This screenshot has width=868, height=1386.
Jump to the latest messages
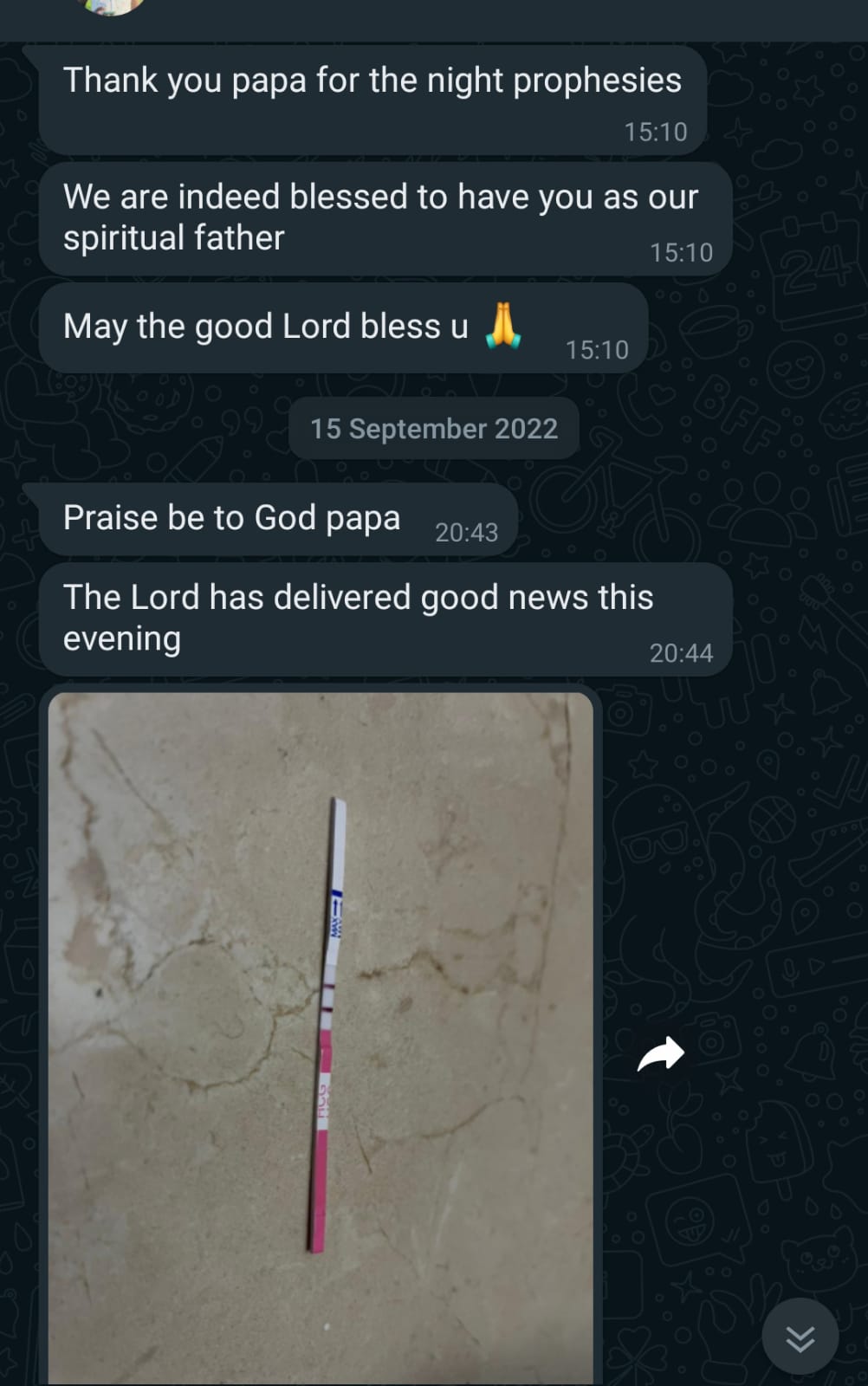pyautogui.click(x=800, y=1337)
